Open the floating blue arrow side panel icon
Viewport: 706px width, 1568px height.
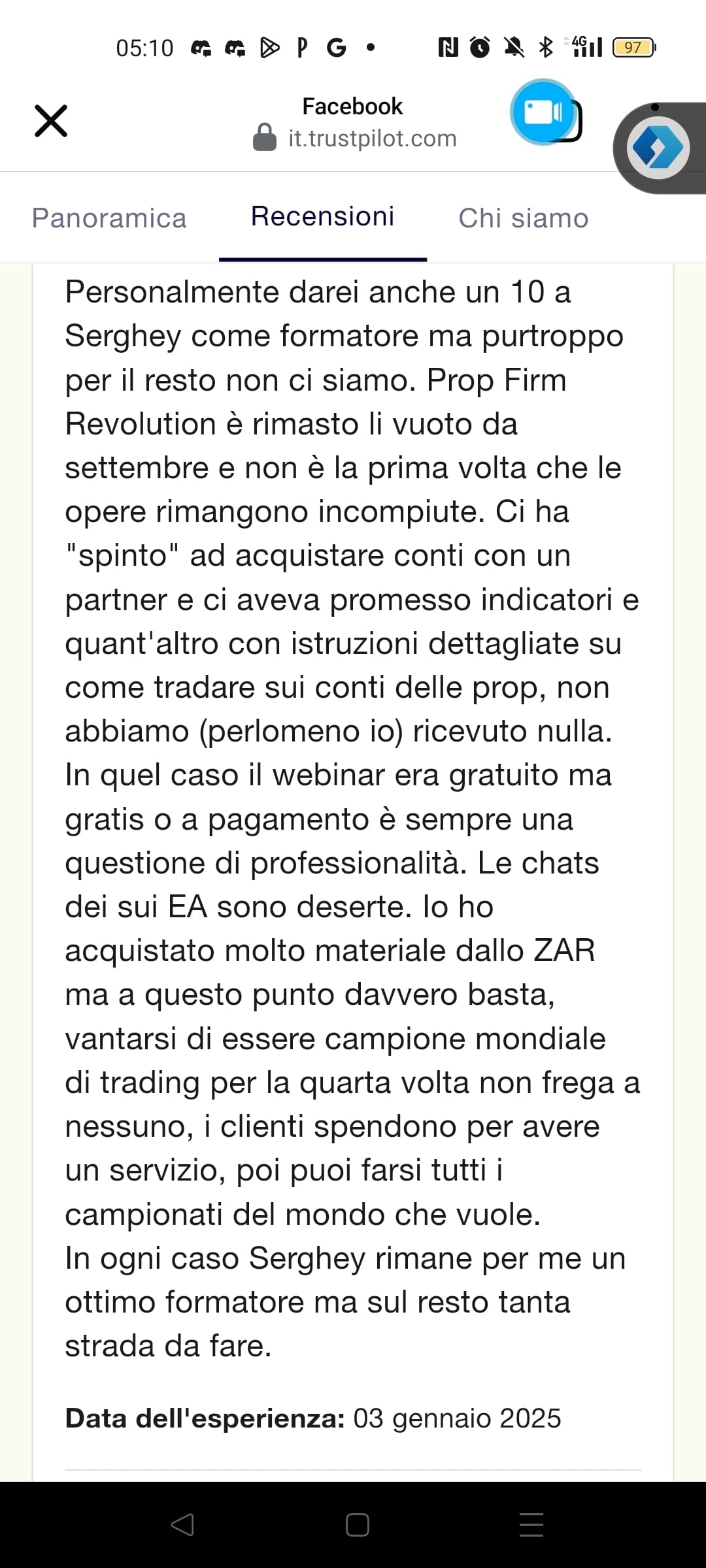click(x=658, y=148)
